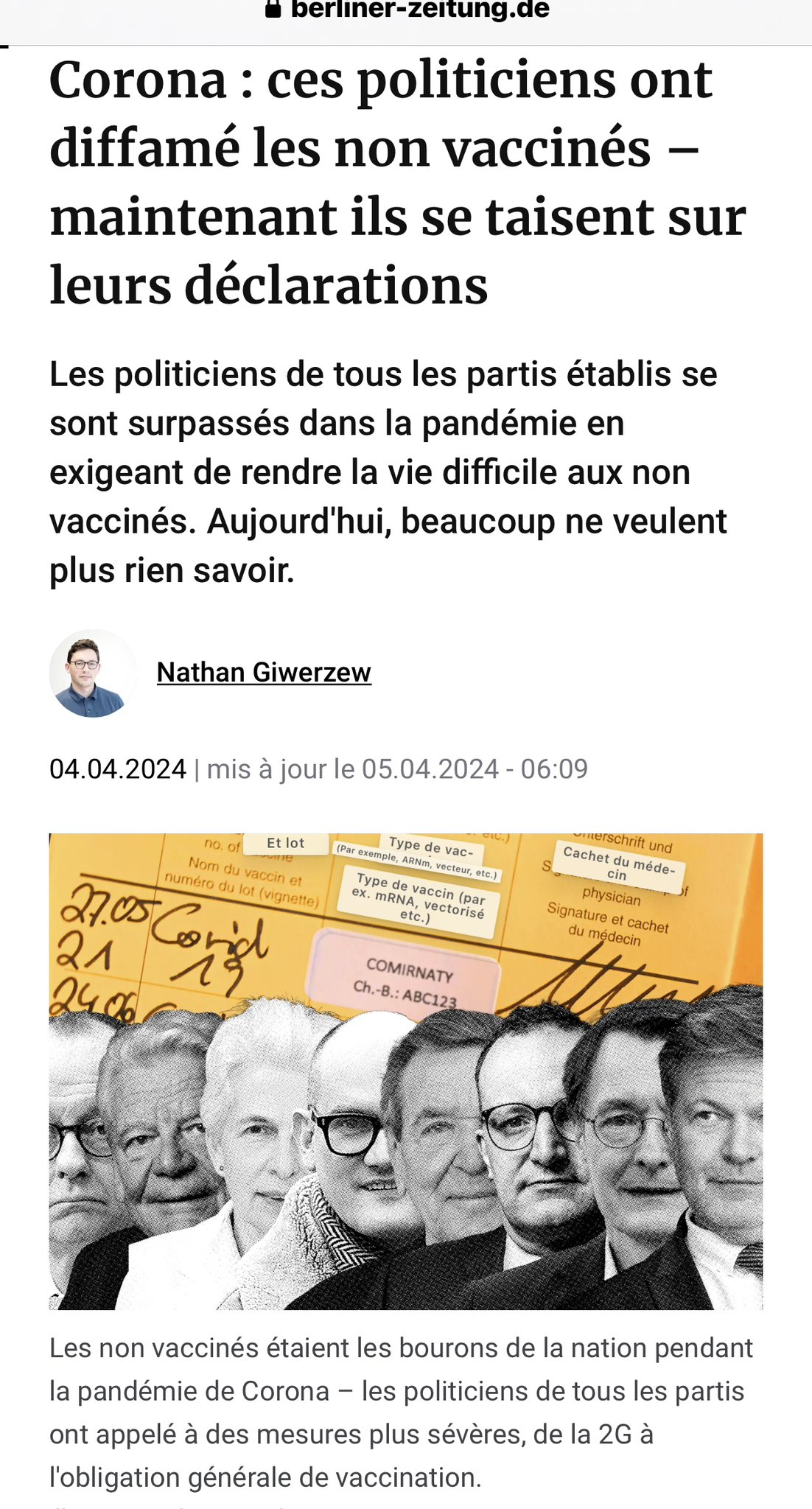Open the article's vaccination collage image
Image resolution: width=812 pixels, height=1509 pixels.
click(406, 1071)
